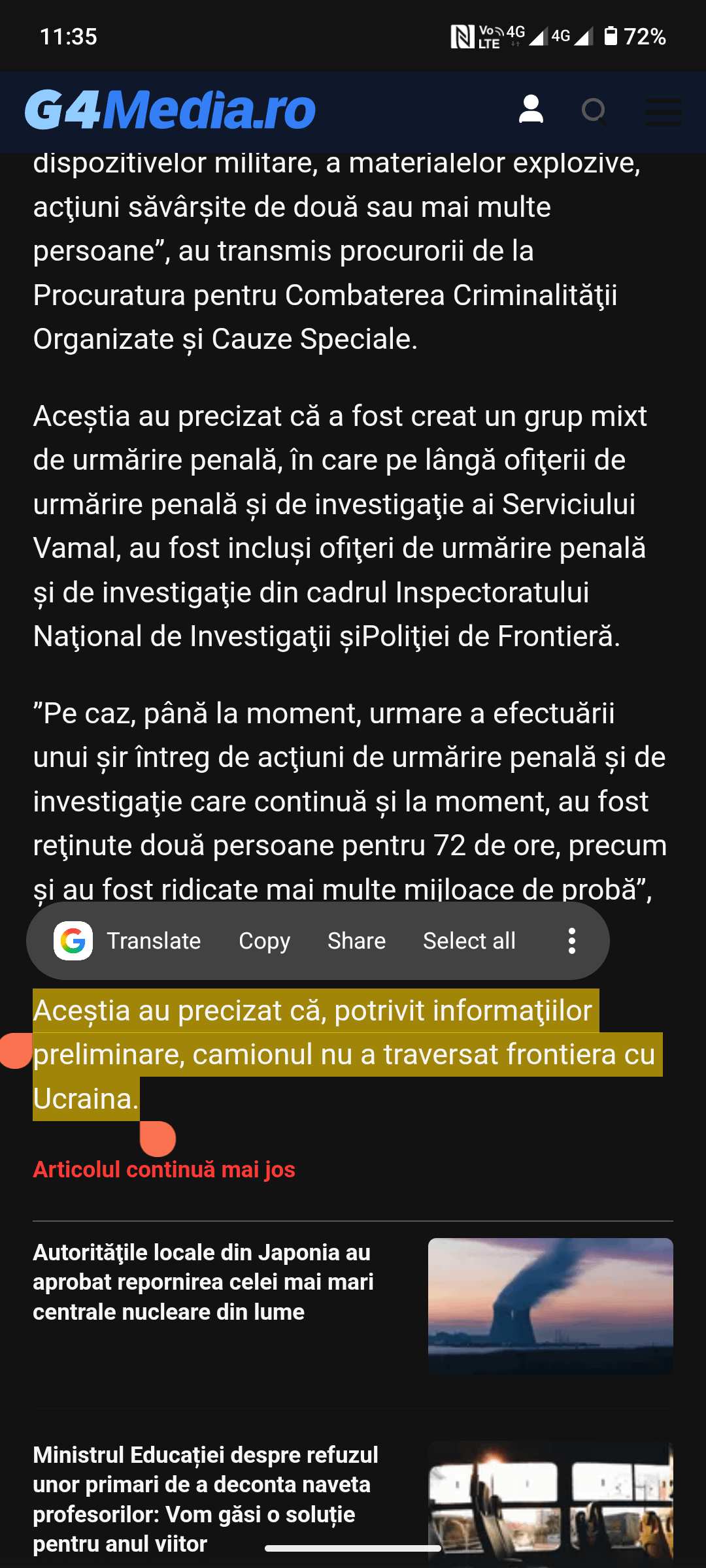Share the selected text
This screenshot has height=1568, width=706.
(356, 941)
